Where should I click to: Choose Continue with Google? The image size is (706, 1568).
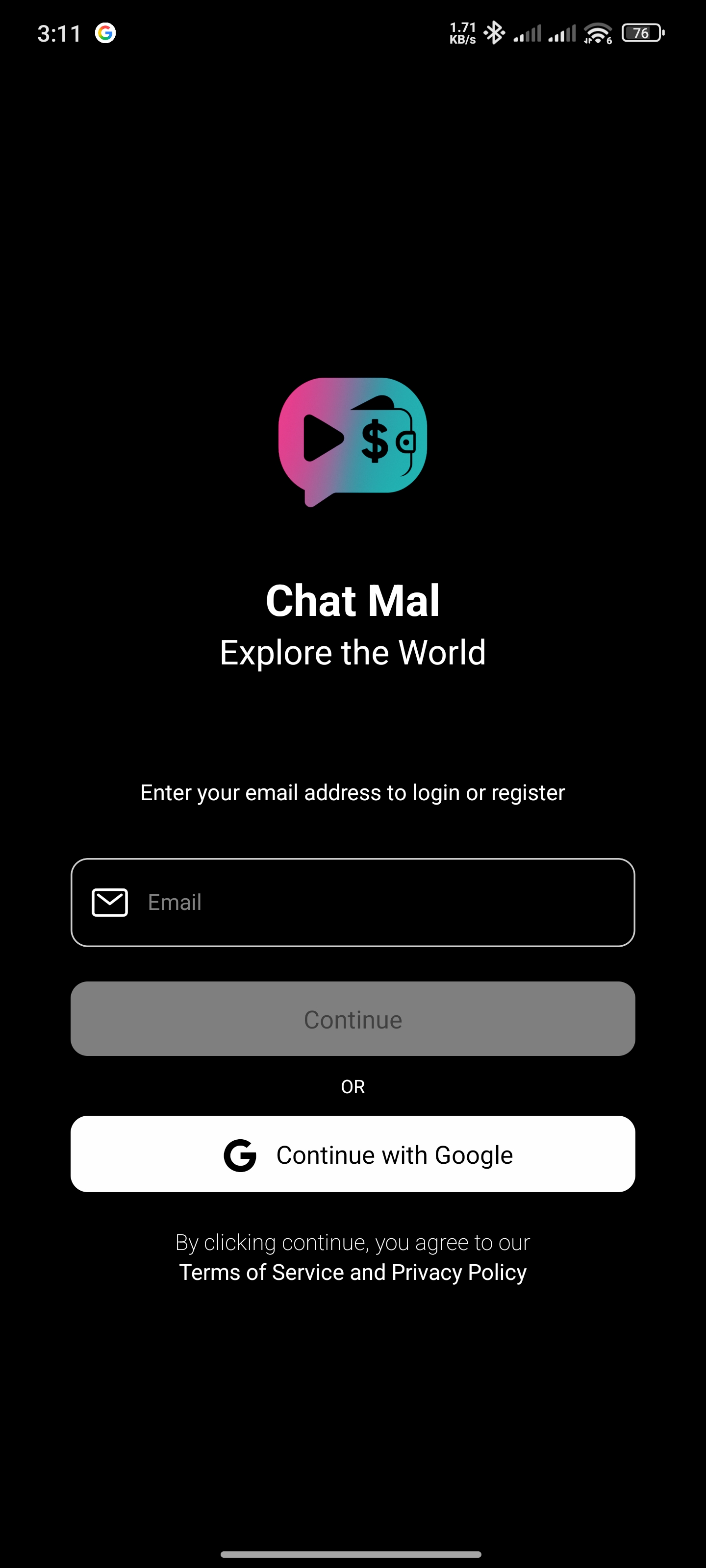pos(353,1154)
